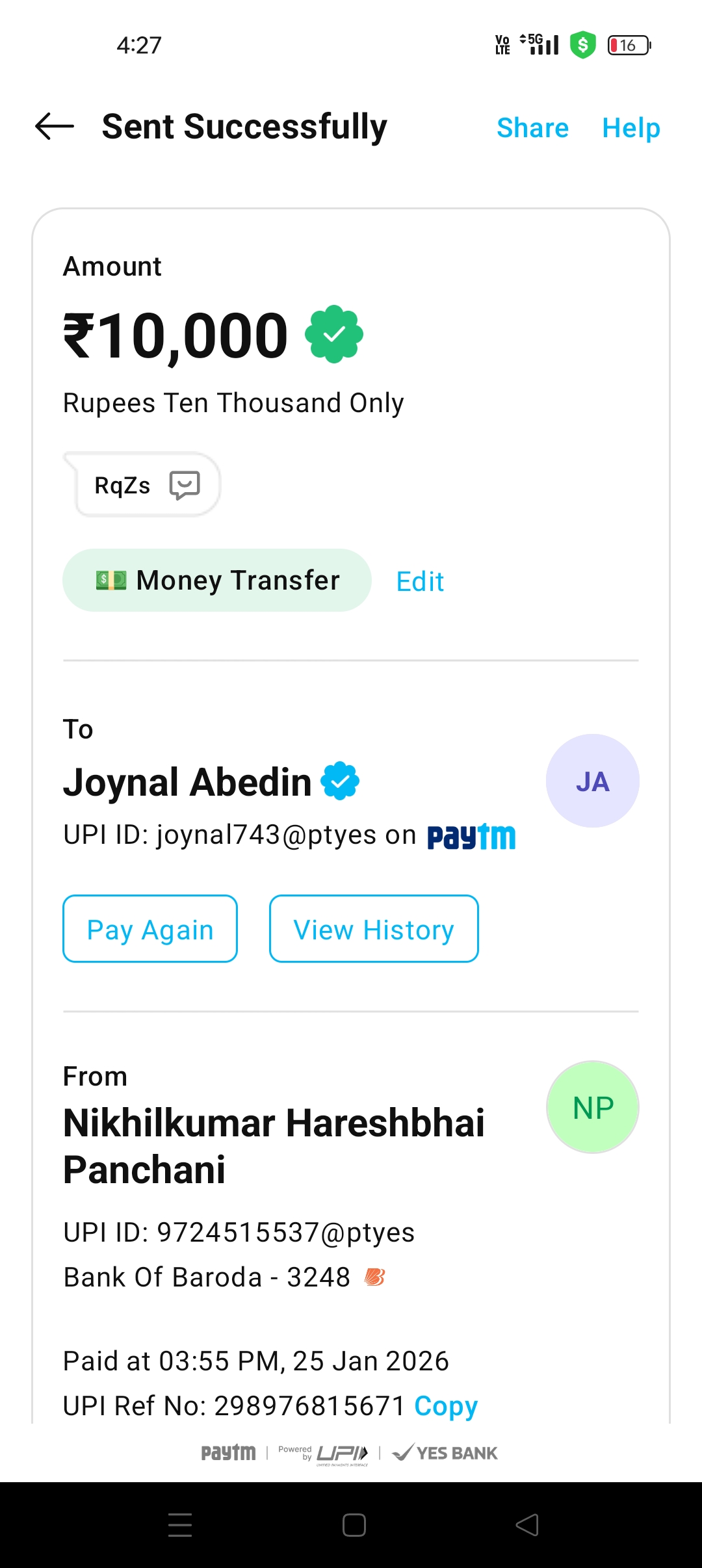The width and height of the screenshot is (702, 1568).
Task: Open Help for this transaction
Action: coord(630,127)
